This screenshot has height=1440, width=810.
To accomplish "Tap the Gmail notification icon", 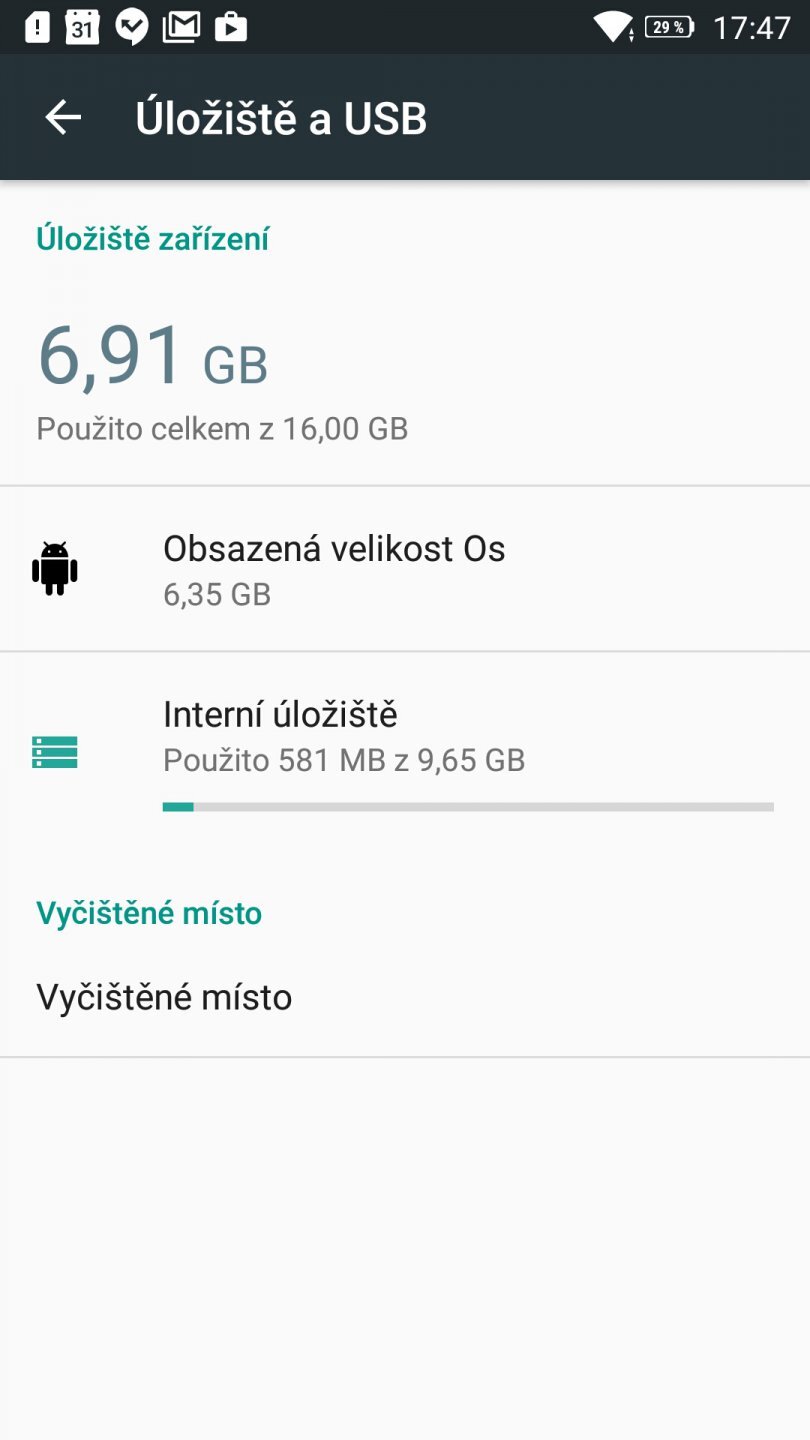I will point(182,26).
